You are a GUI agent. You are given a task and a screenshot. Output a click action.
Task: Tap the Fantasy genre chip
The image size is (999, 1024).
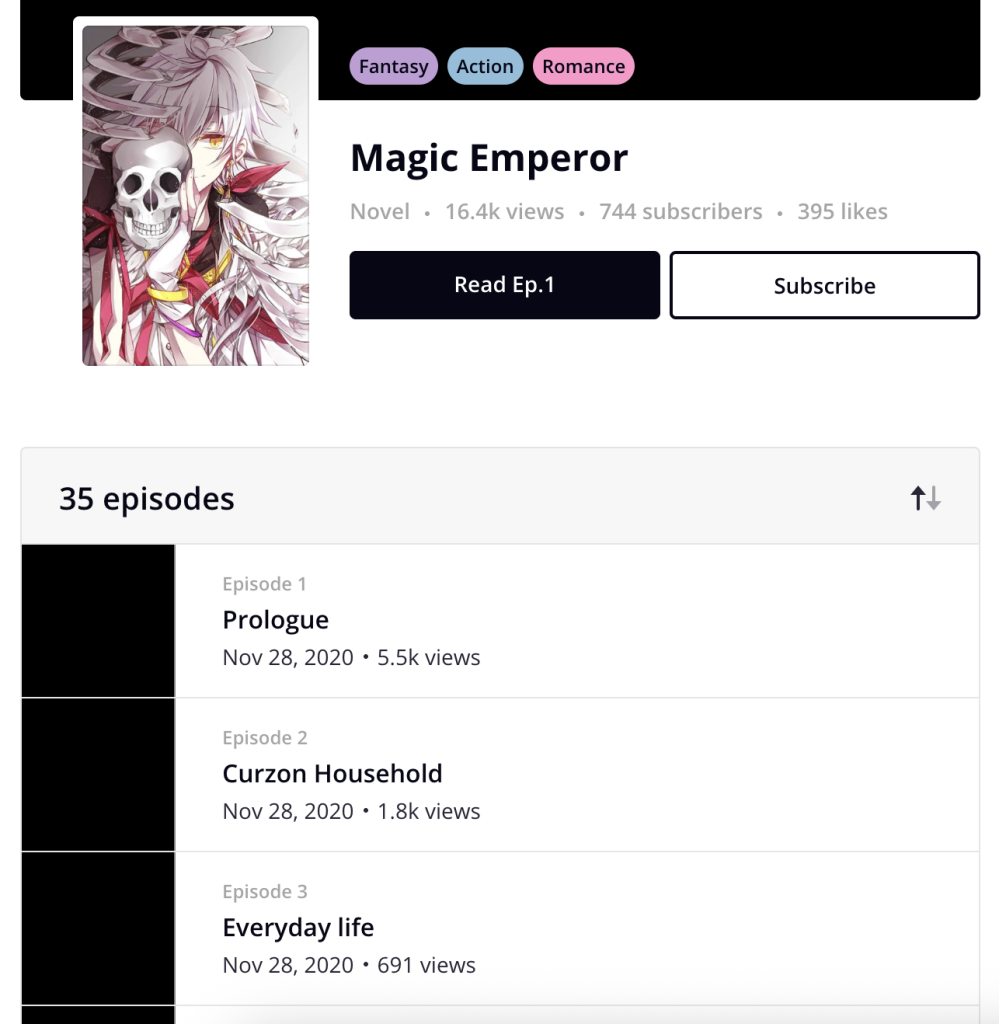[x=393, y=67]
